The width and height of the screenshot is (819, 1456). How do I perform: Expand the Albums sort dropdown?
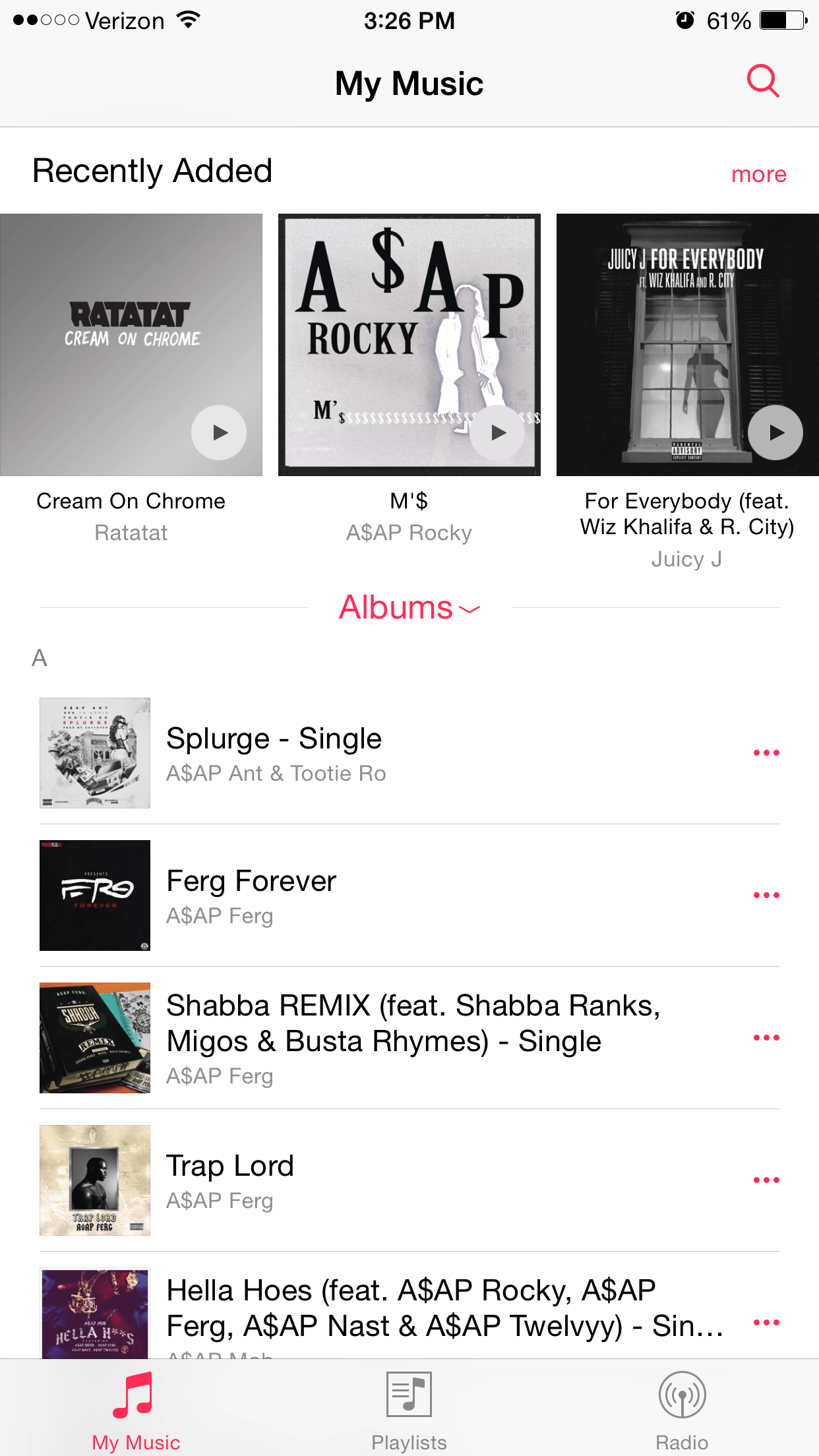click(x=409, y=607)
